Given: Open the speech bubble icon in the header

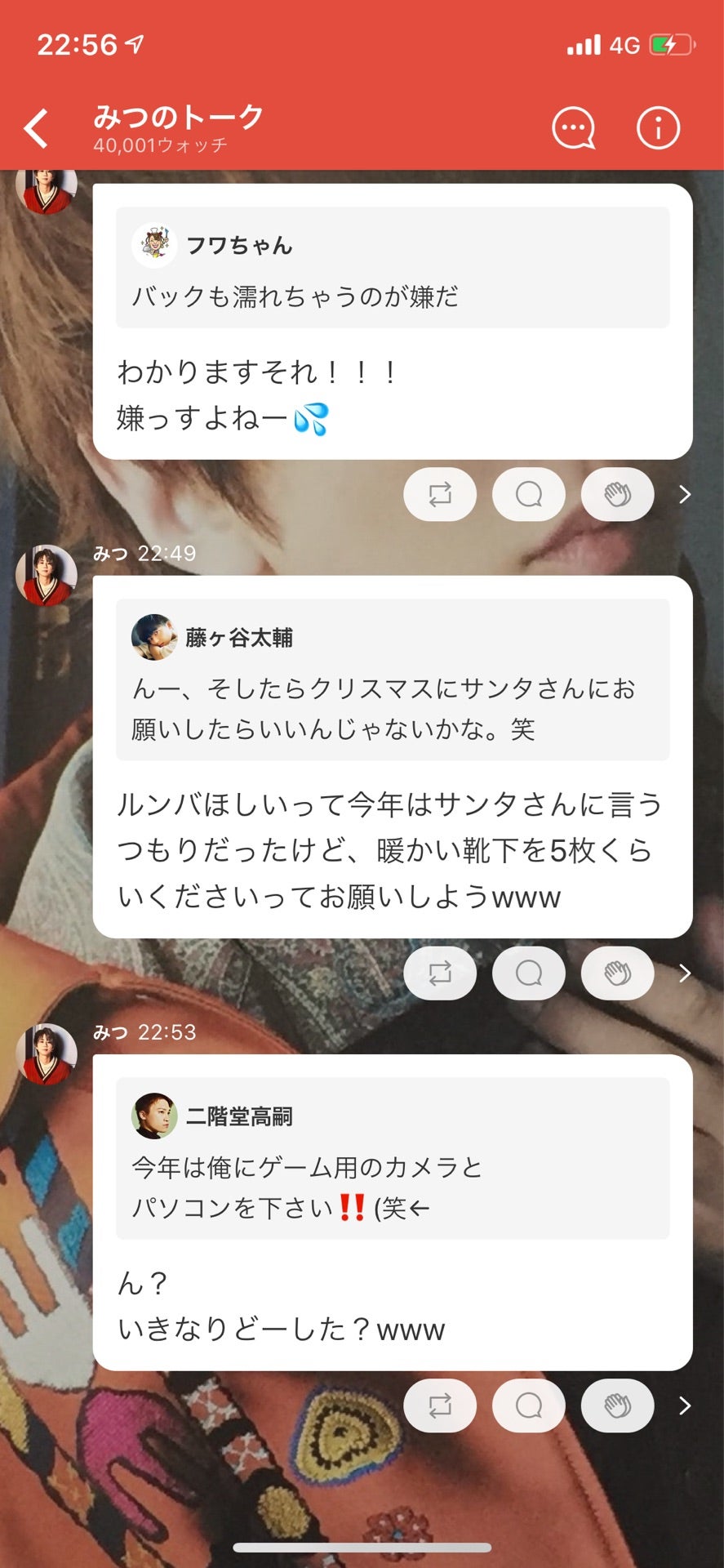Looking at the screenshot, I should [572, 127].
